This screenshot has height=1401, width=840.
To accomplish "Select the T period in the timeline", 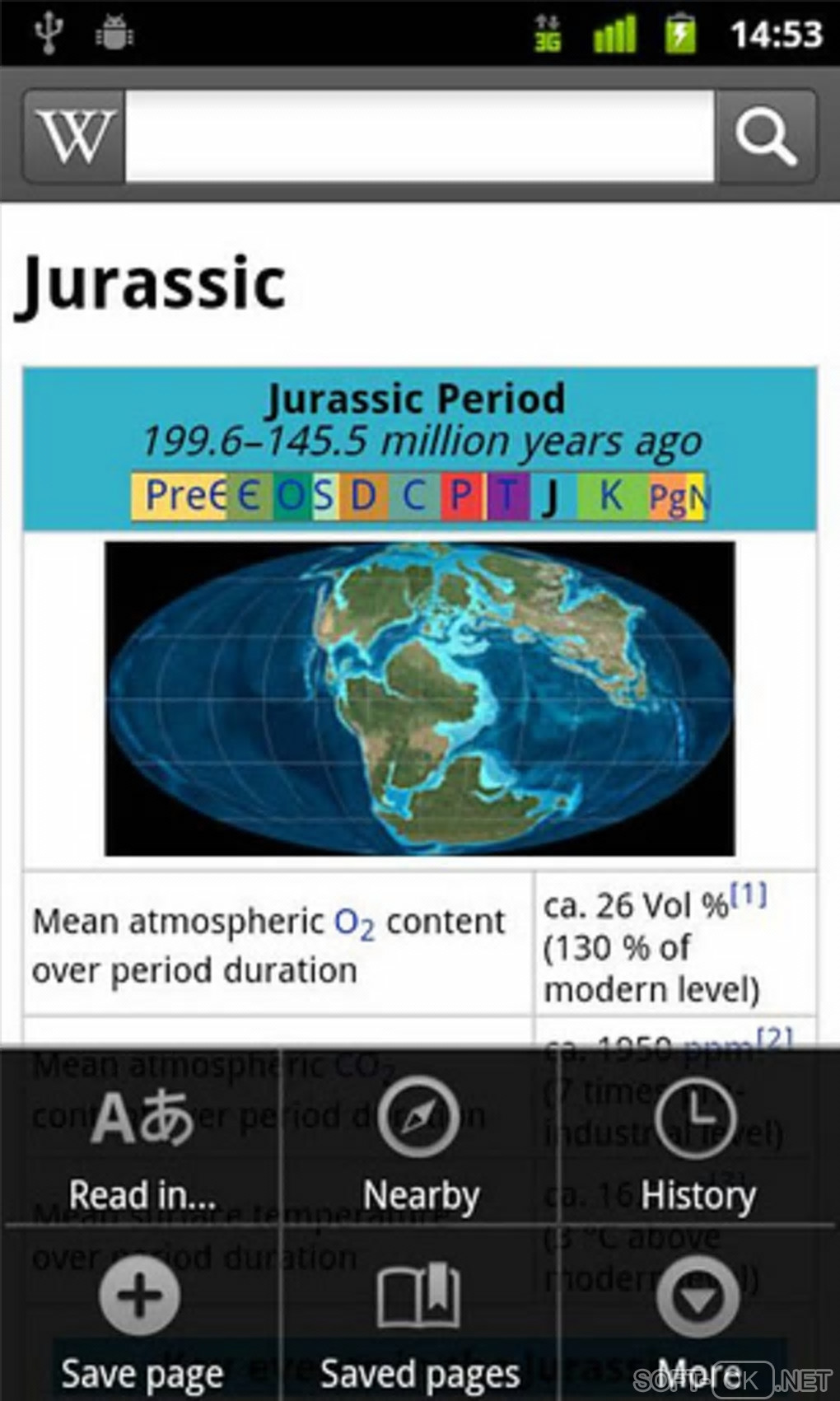I will pos(507,496).
